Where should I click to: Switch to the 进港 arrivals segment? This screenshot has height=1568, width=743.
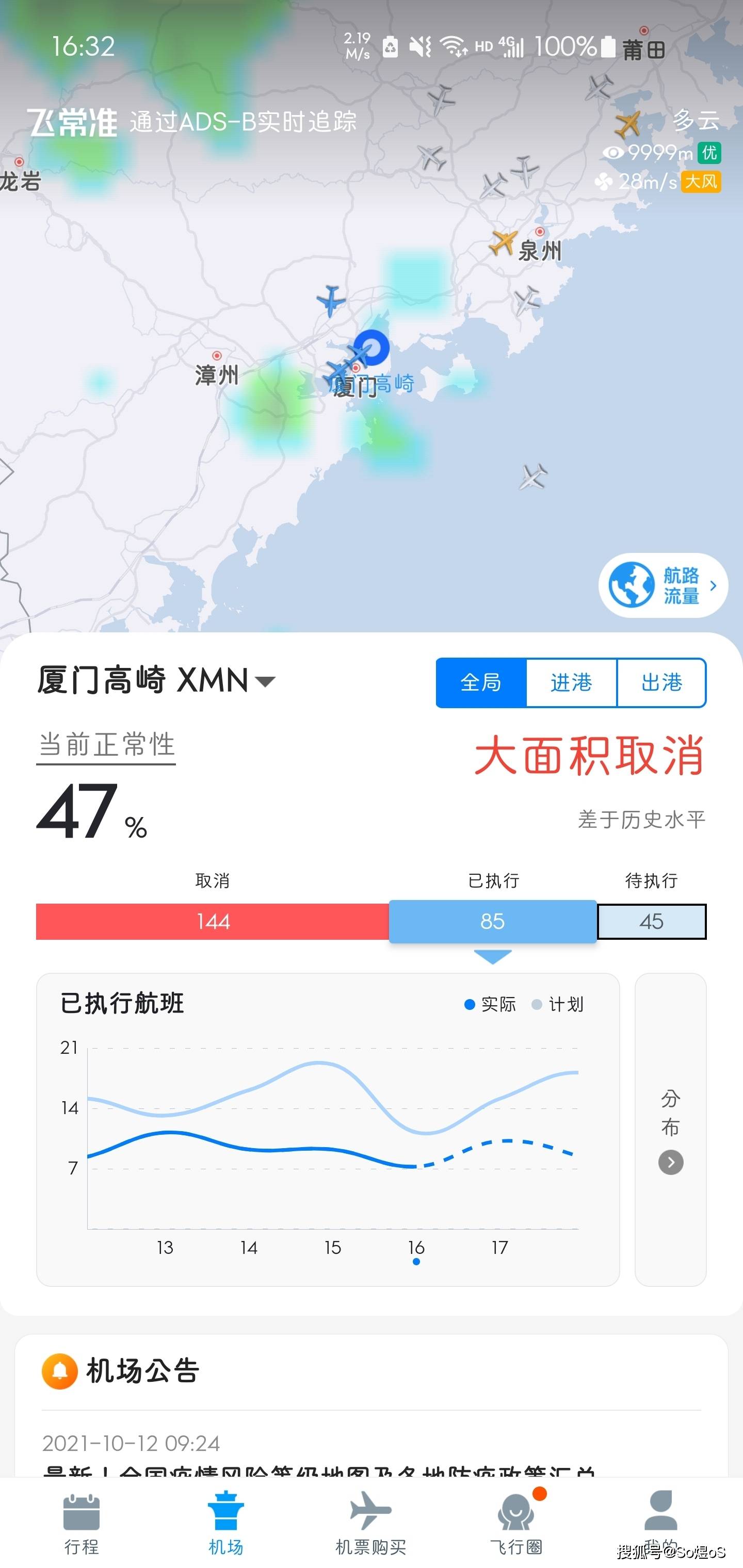pyautogui.click(x=571, y=683)
